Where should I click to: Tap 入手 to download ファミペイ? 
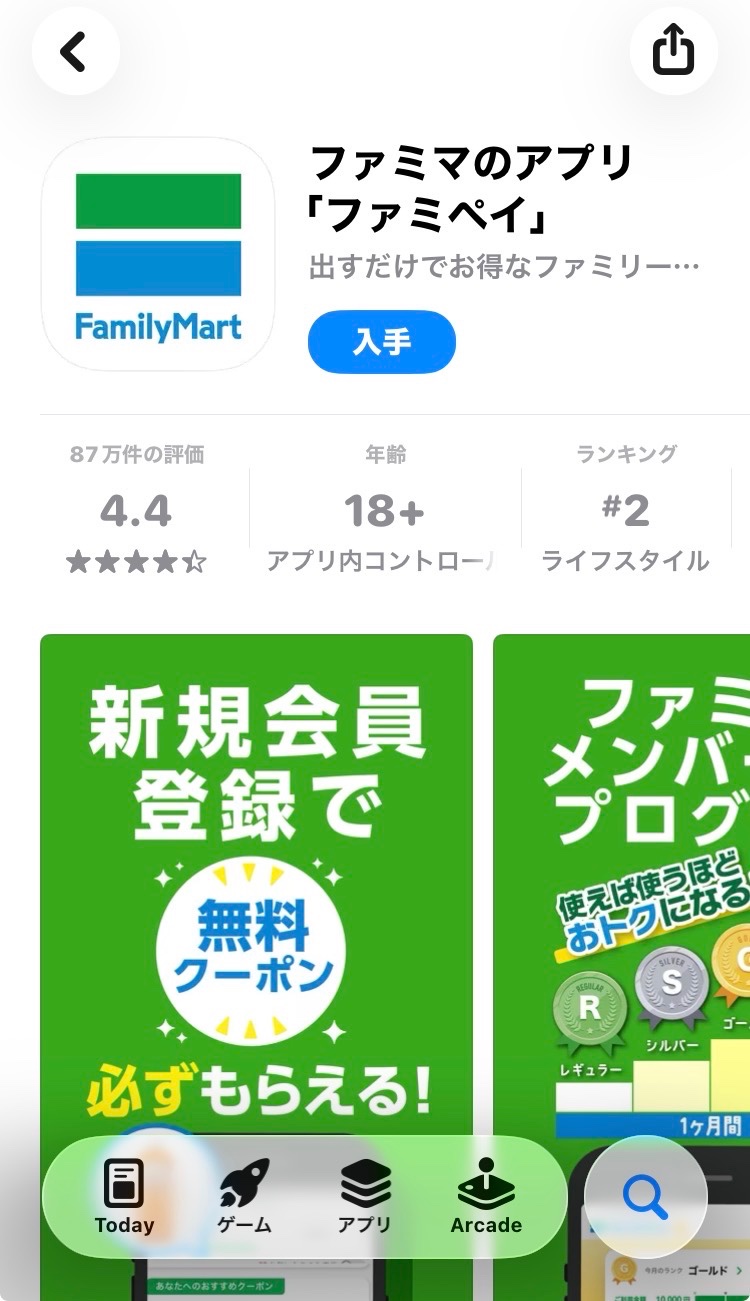pos(381,342)
